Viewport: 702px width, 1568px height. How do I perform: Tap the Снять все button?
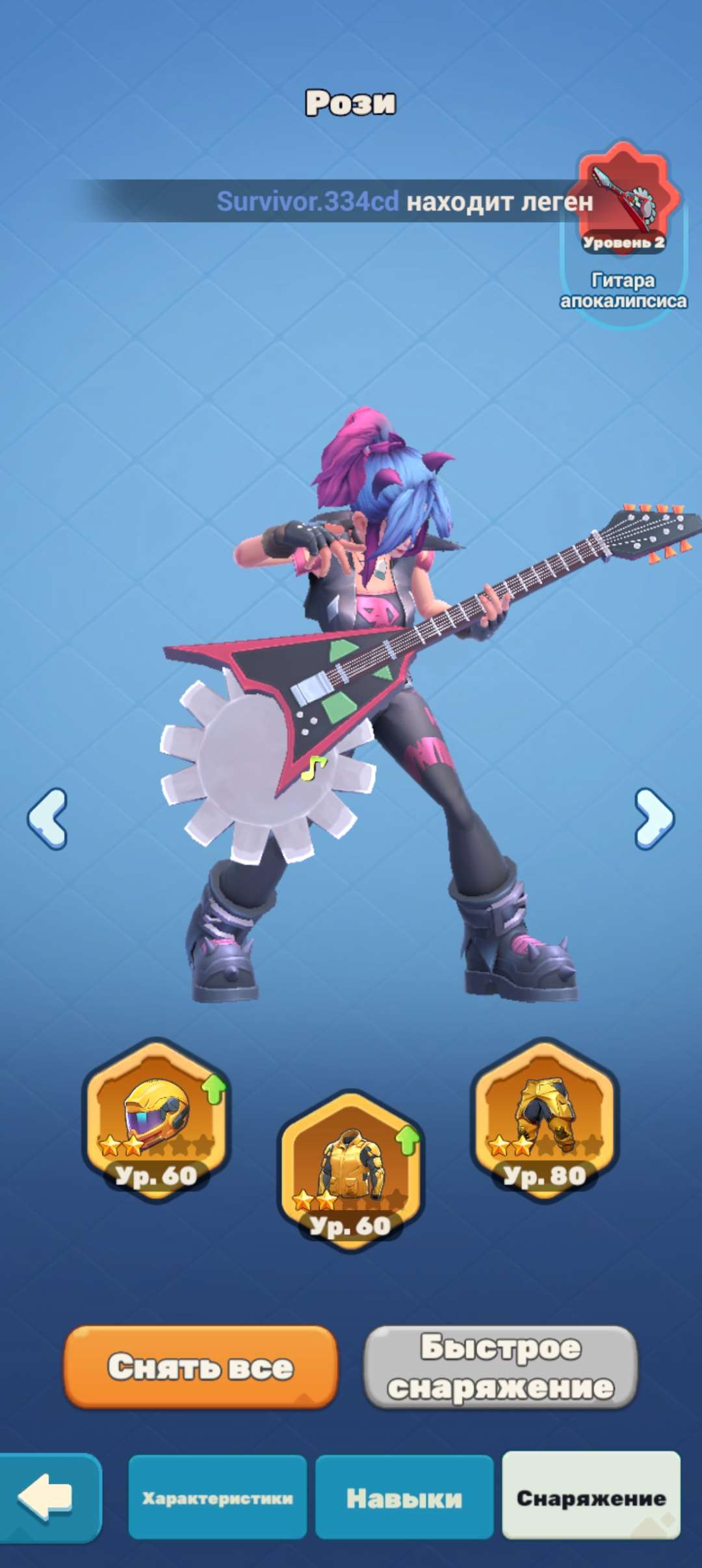click(x=201, y=1366)
